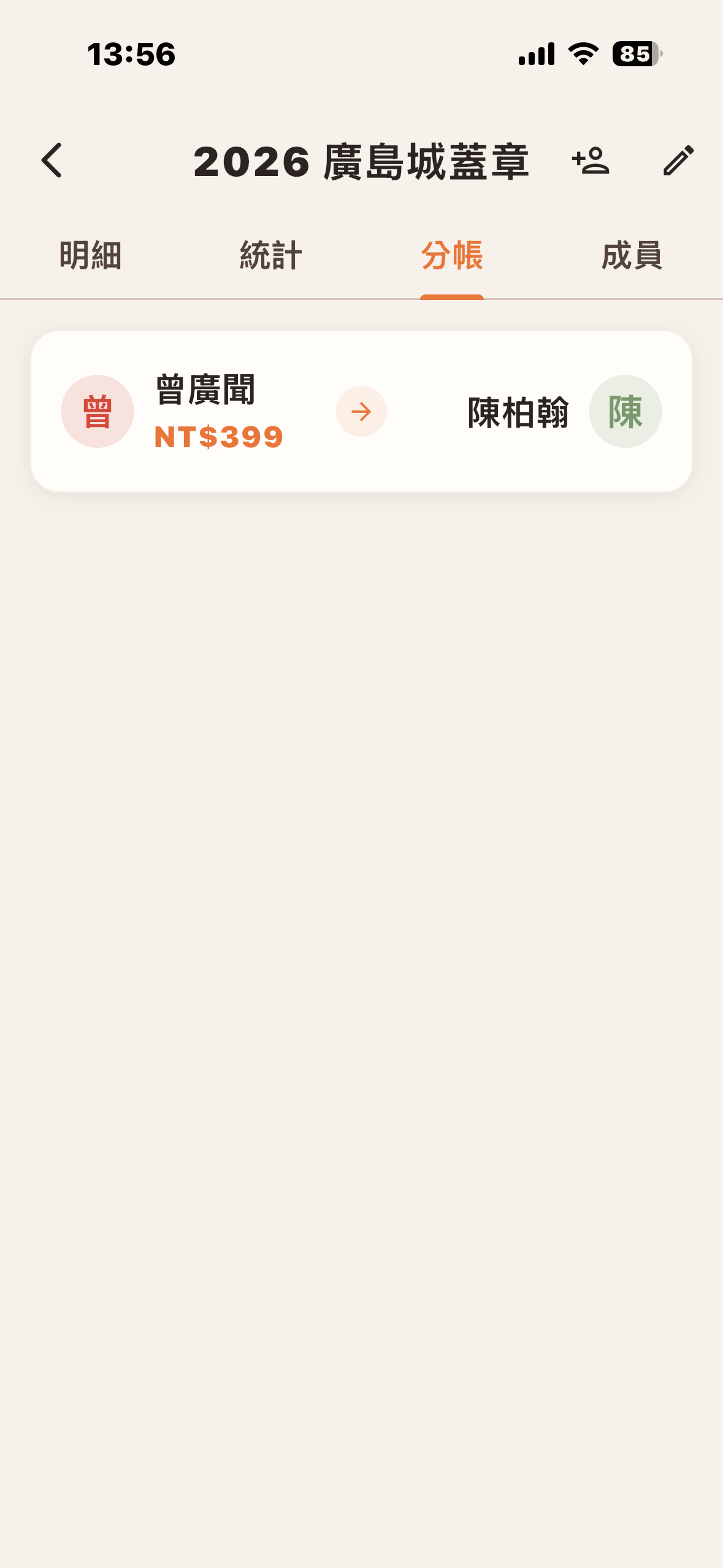Tap the battery level indicator 85

(635, 54)
